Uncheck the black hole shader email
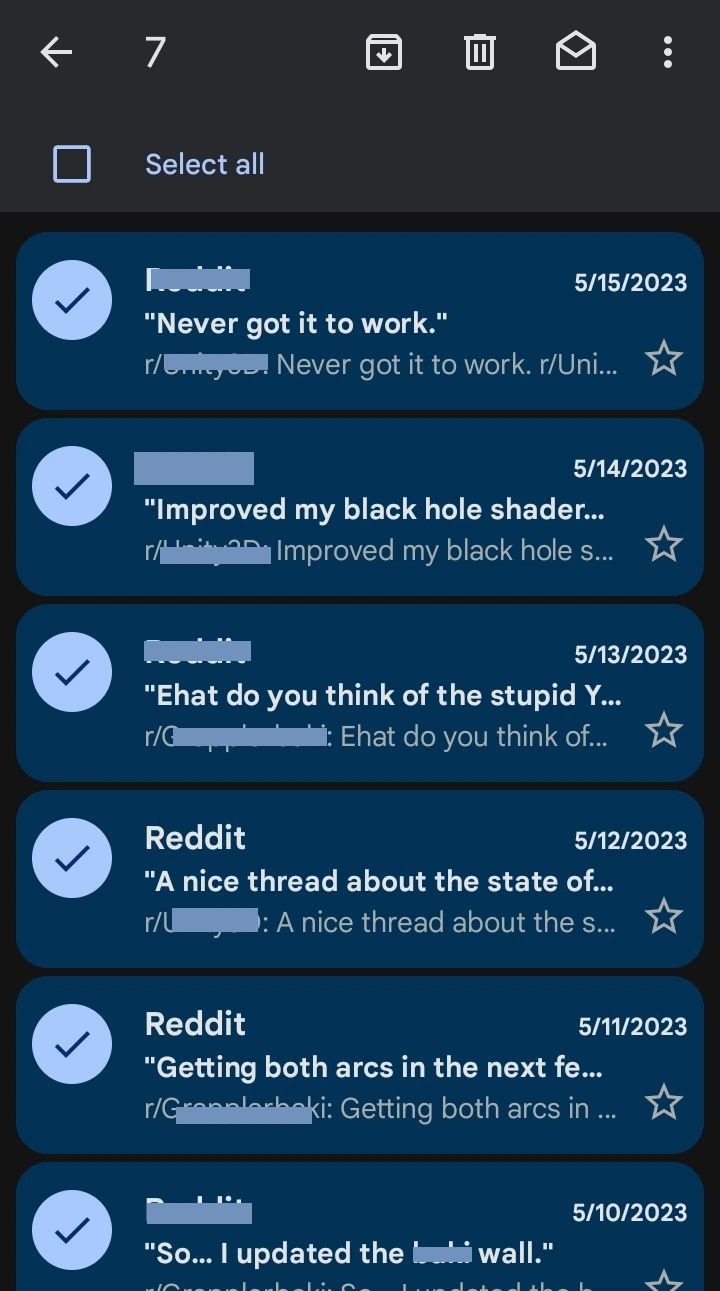Screen dimensions: 720x1291 (x=72, y=486)
